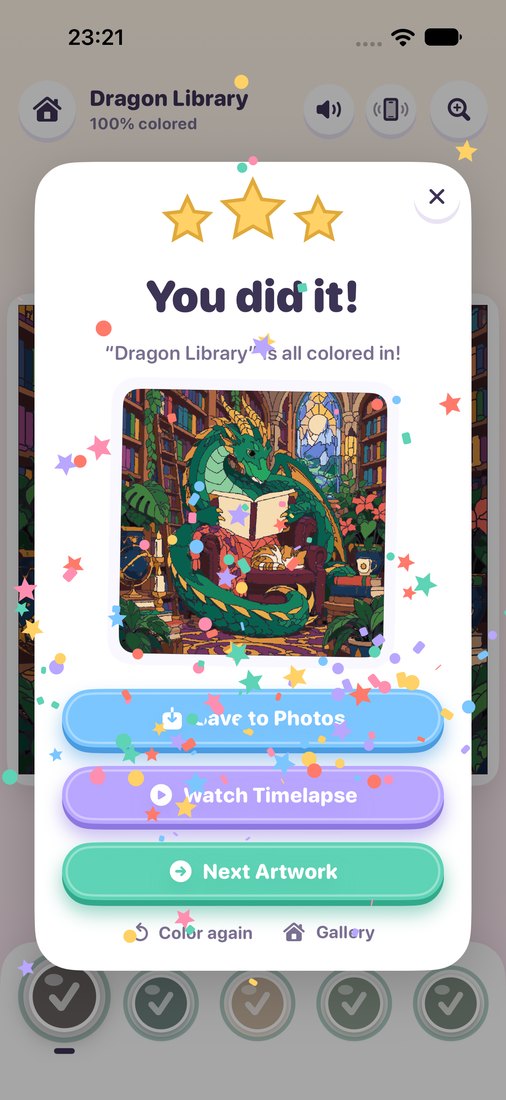Toggle vibration with the phone icon
Screen dimensions: 506x1100
tap(391, 109)
